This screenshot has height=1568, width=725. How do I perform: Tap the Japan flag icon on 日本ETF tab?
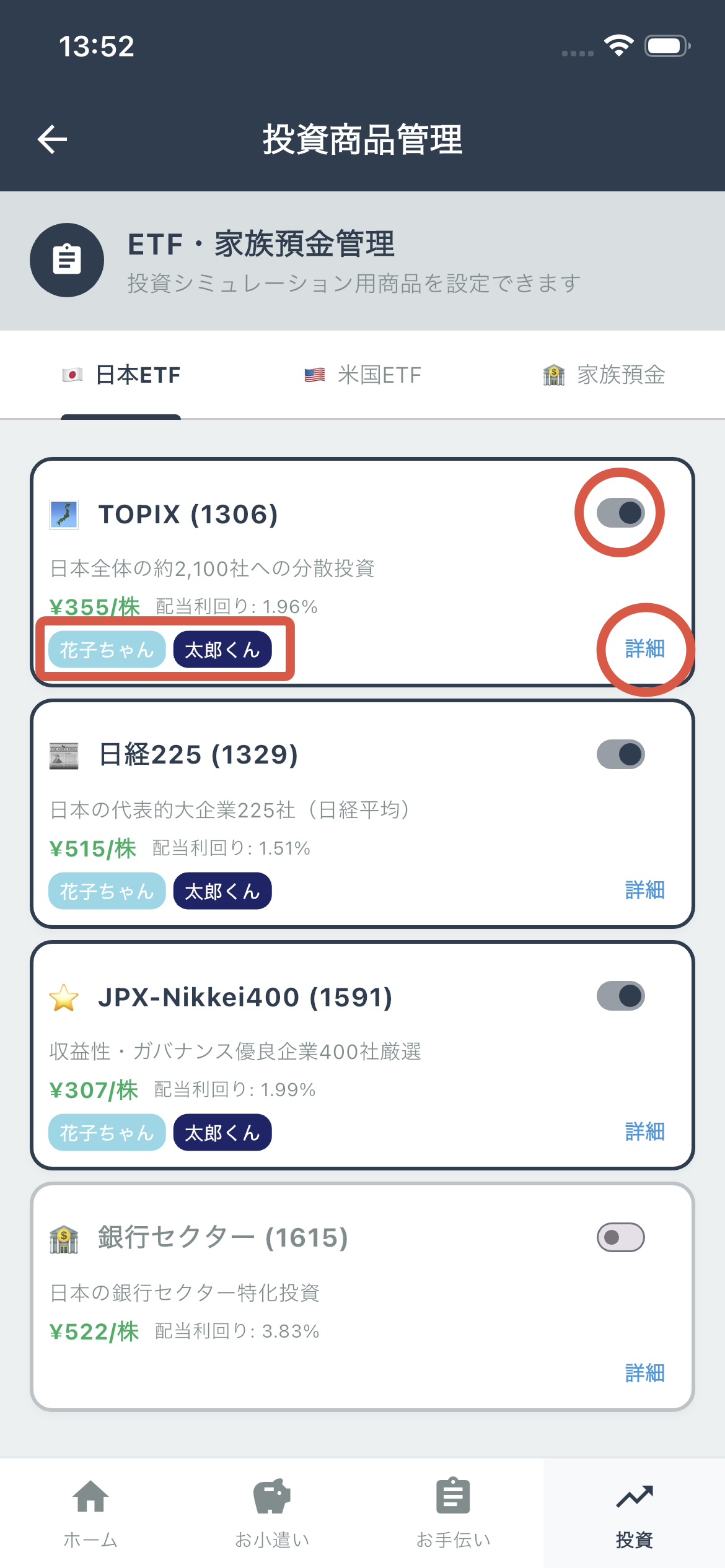(72, 374)
